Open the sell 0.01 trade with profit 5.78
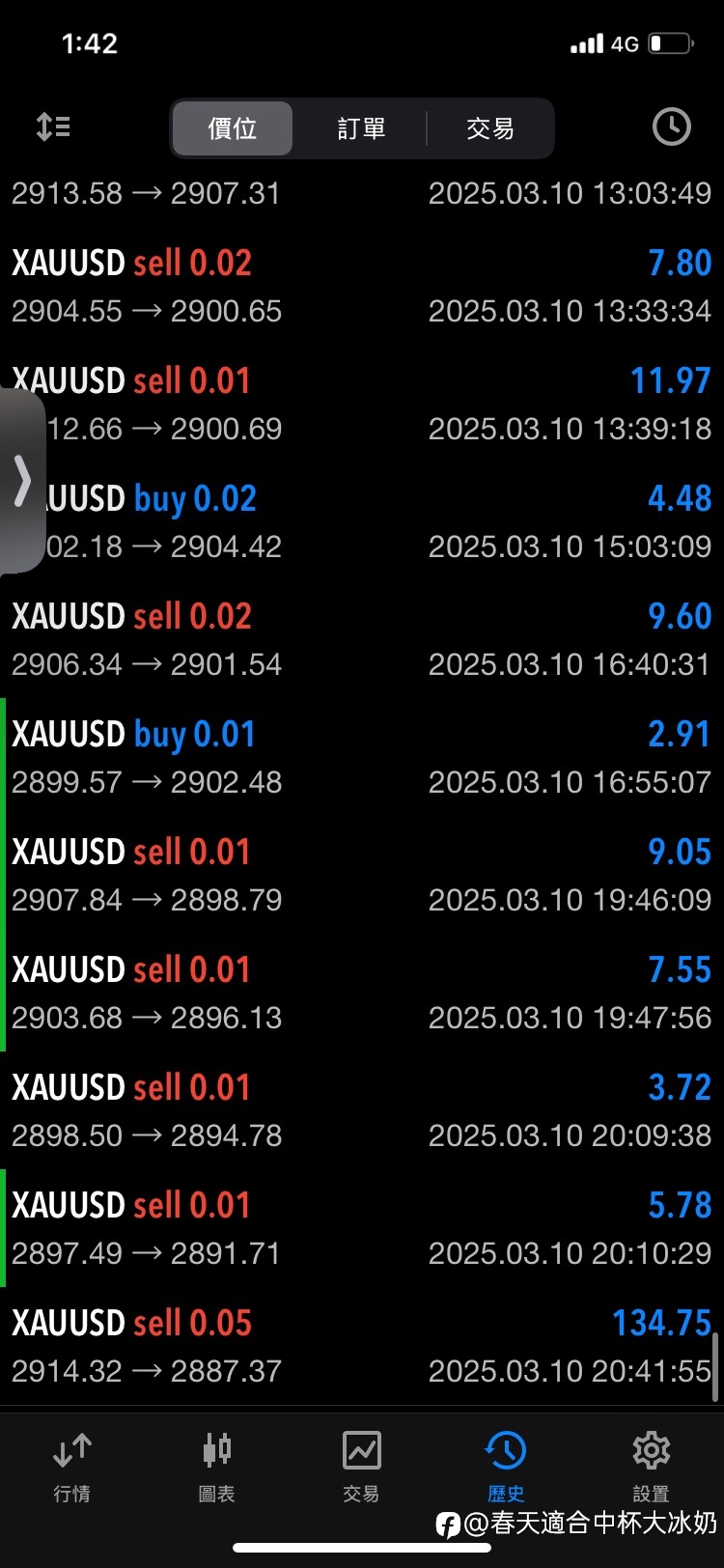Screen dimensions: 724x1568 click(362, 1228)
